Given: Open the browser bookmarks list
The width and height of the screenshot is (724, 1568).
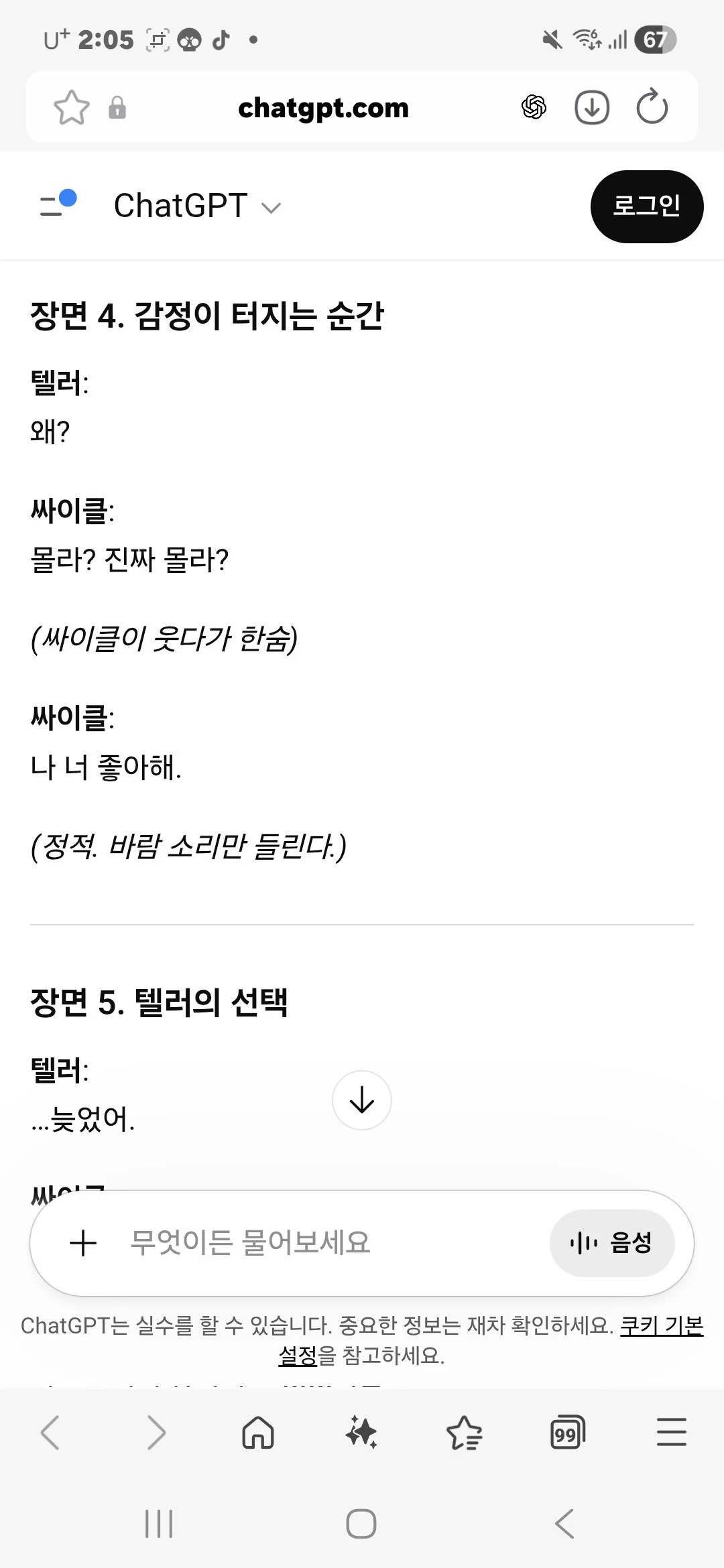Looking at the screenshot, I should pos(464,1433).
